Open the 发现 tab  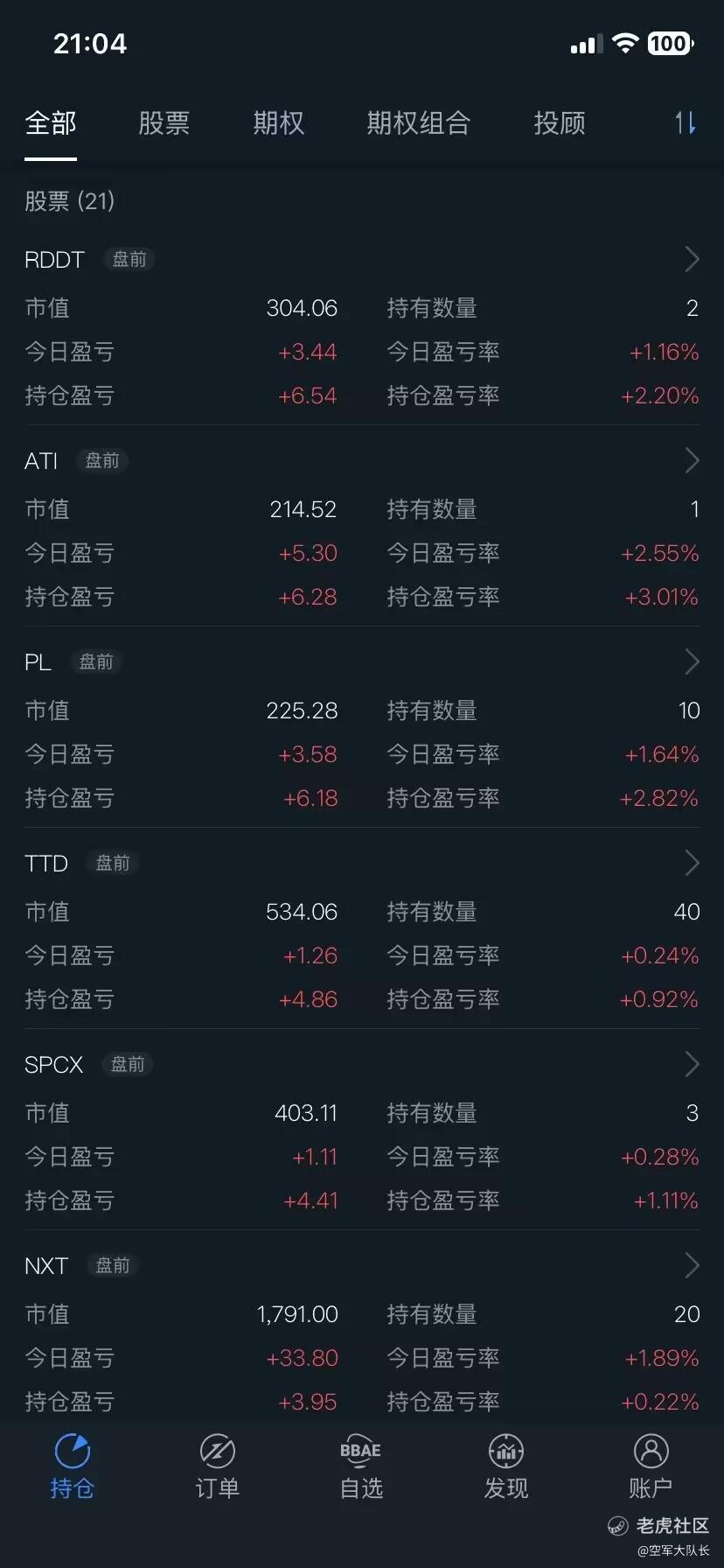click(x=506, y=1467)
